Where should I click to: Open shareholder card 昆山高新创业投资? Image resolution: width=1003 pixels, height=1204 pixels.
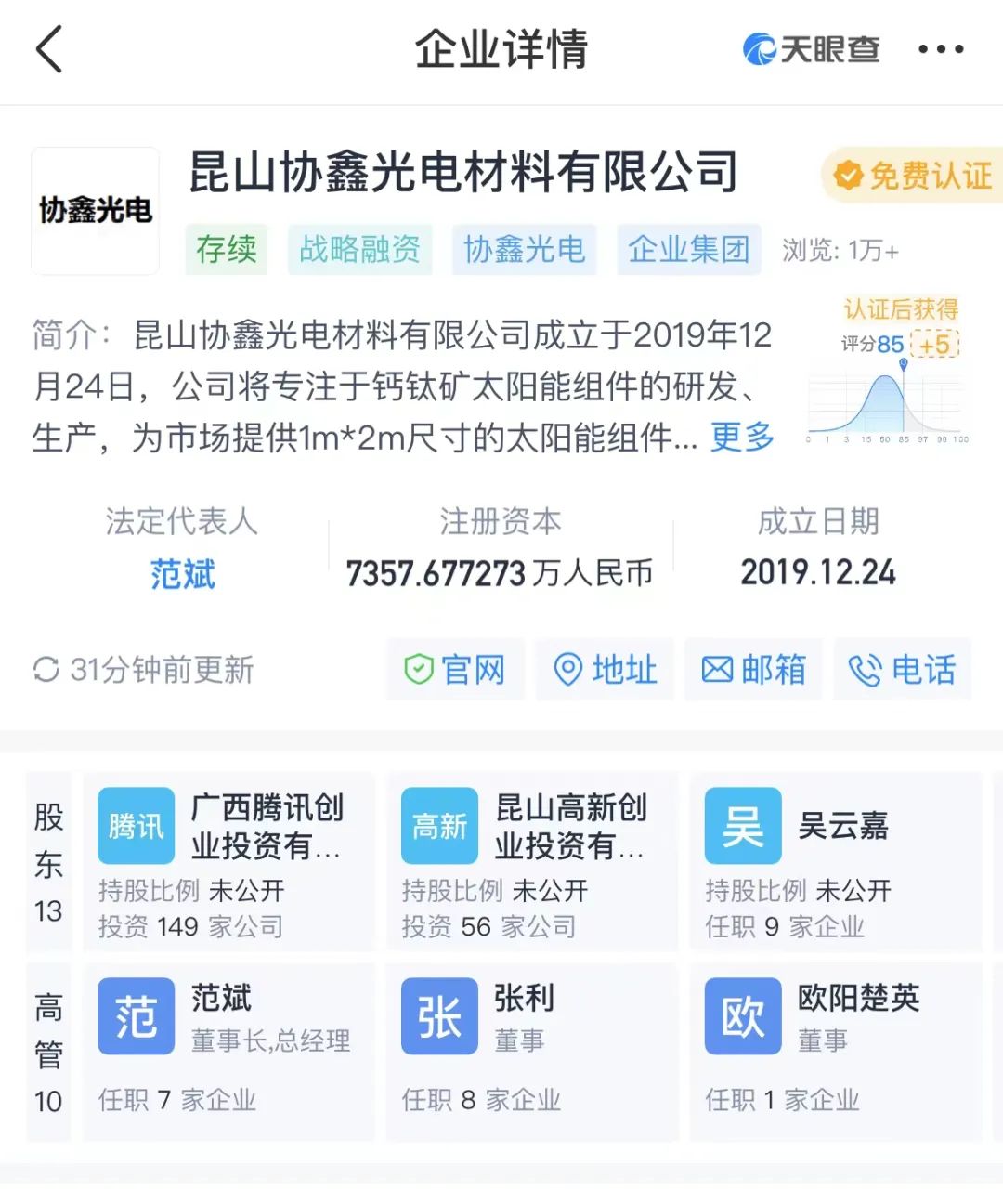(x=531, y=862)
